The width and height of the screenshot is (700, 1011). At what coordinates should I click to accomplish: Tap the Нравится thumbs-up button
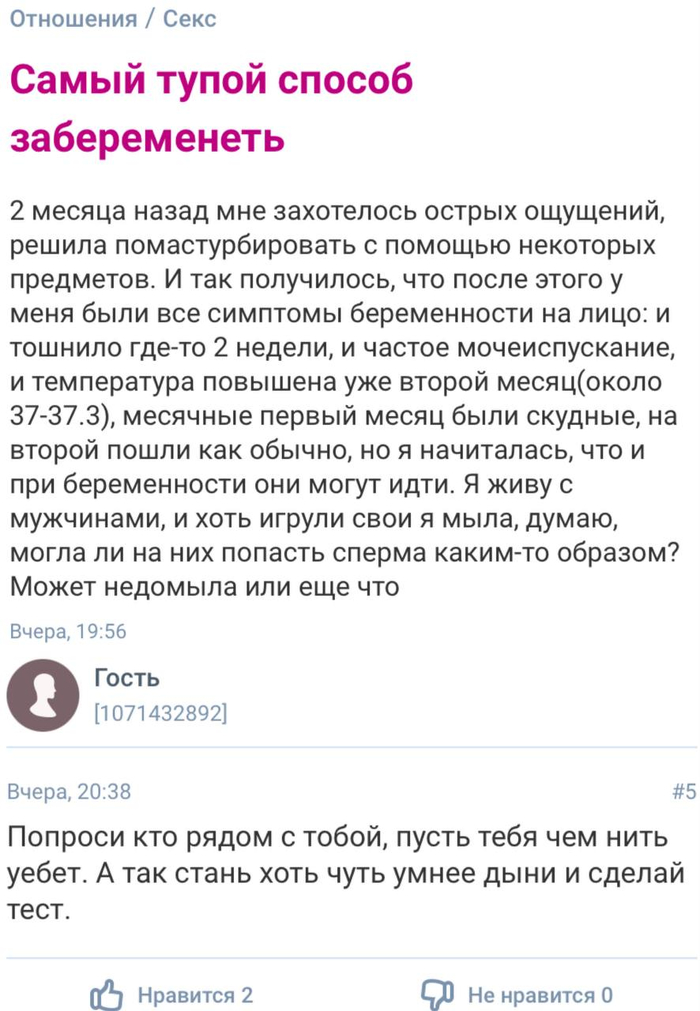click(x=171, y=995)
